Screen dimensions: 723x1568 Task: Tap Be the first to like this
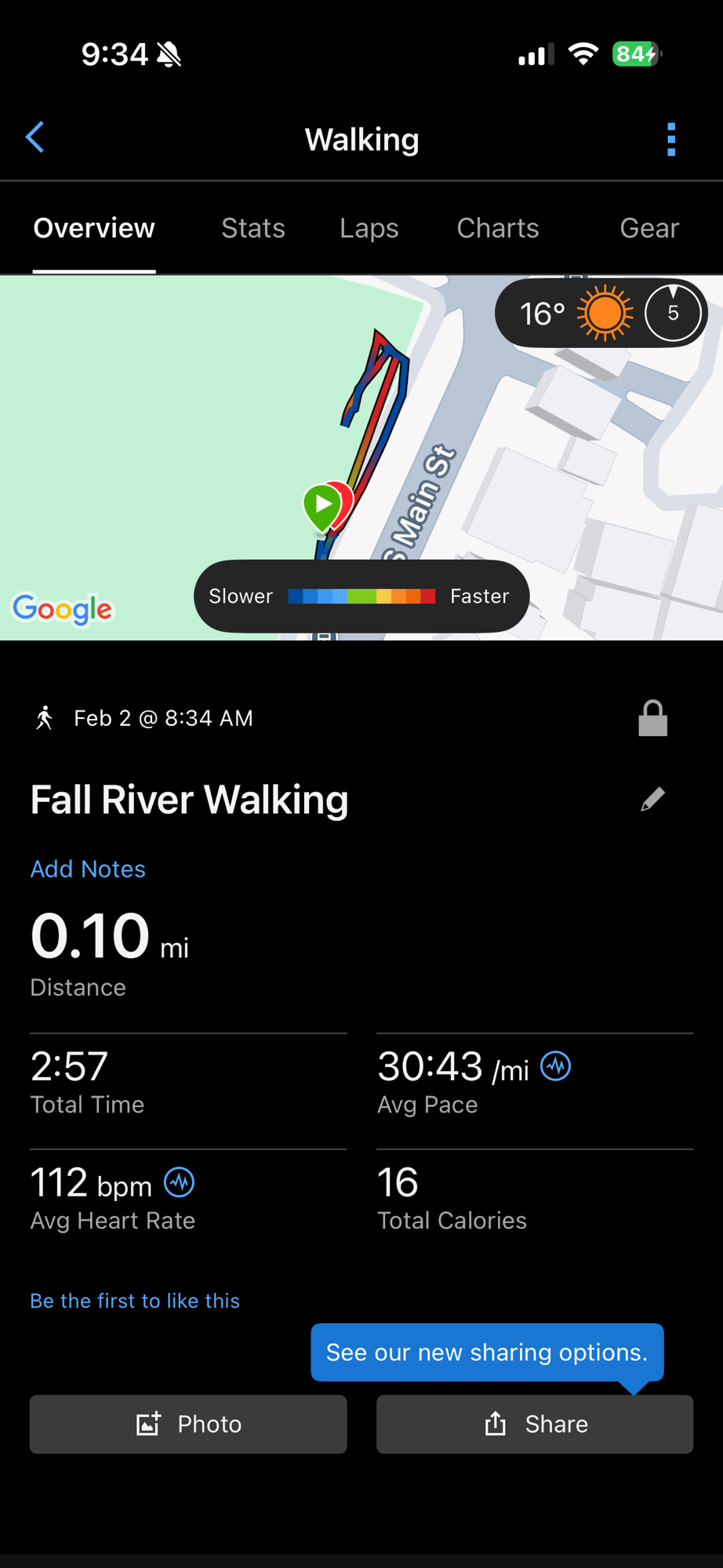tap(135, 1301)
